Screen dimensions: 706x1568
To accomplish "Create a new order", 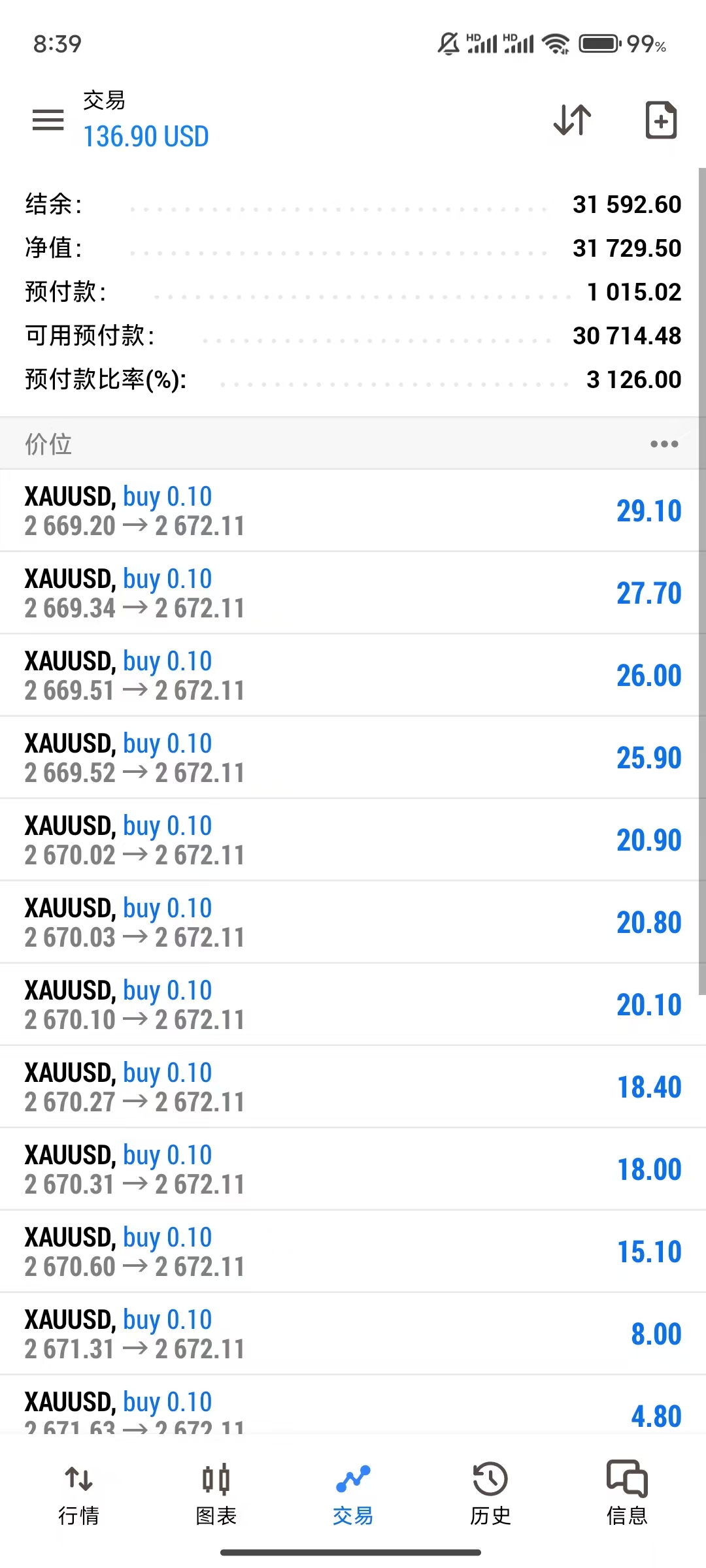I will tap(661, 120).
